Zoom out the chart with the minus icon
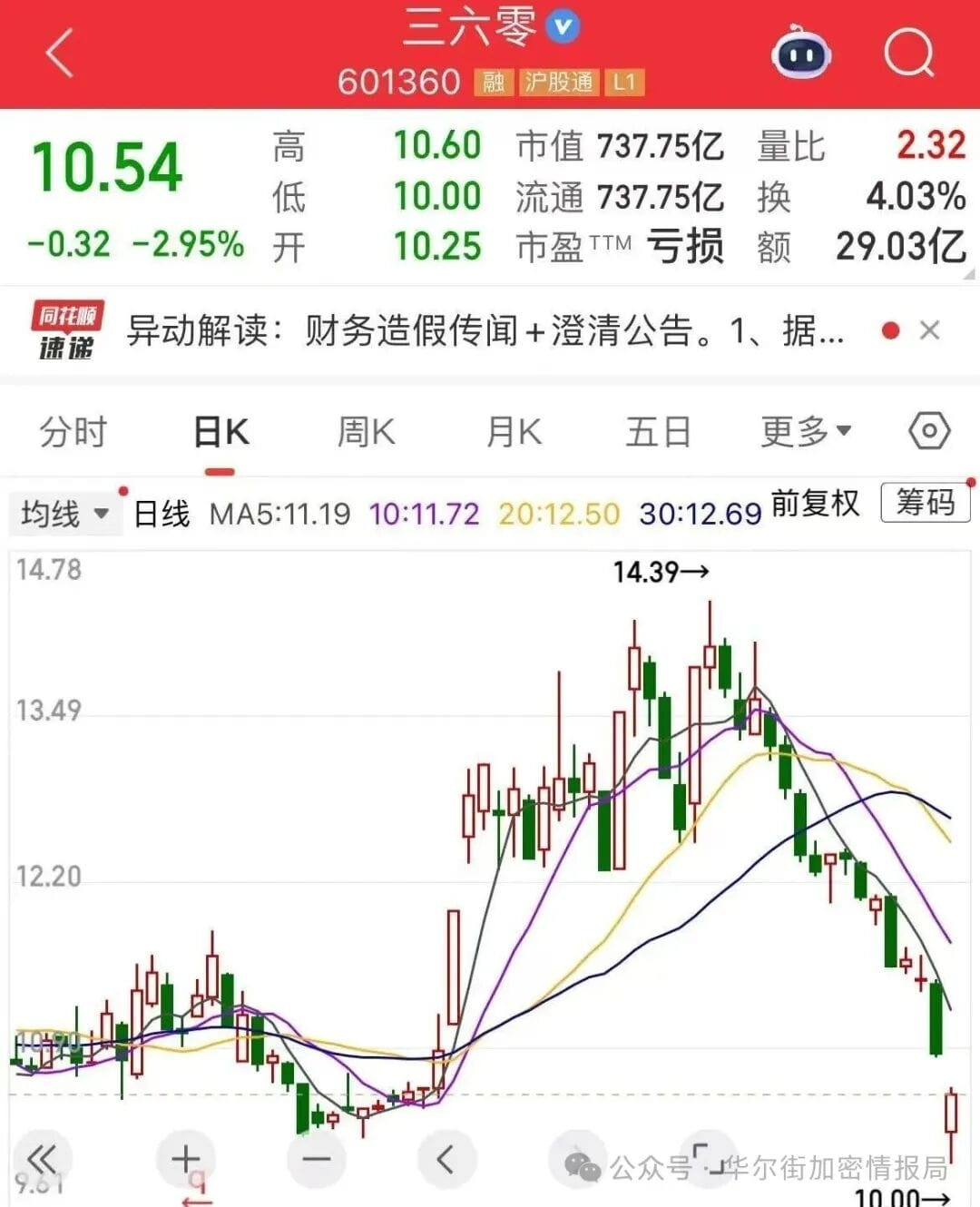The image size is (980, 1207). [x=316, y=1159]
